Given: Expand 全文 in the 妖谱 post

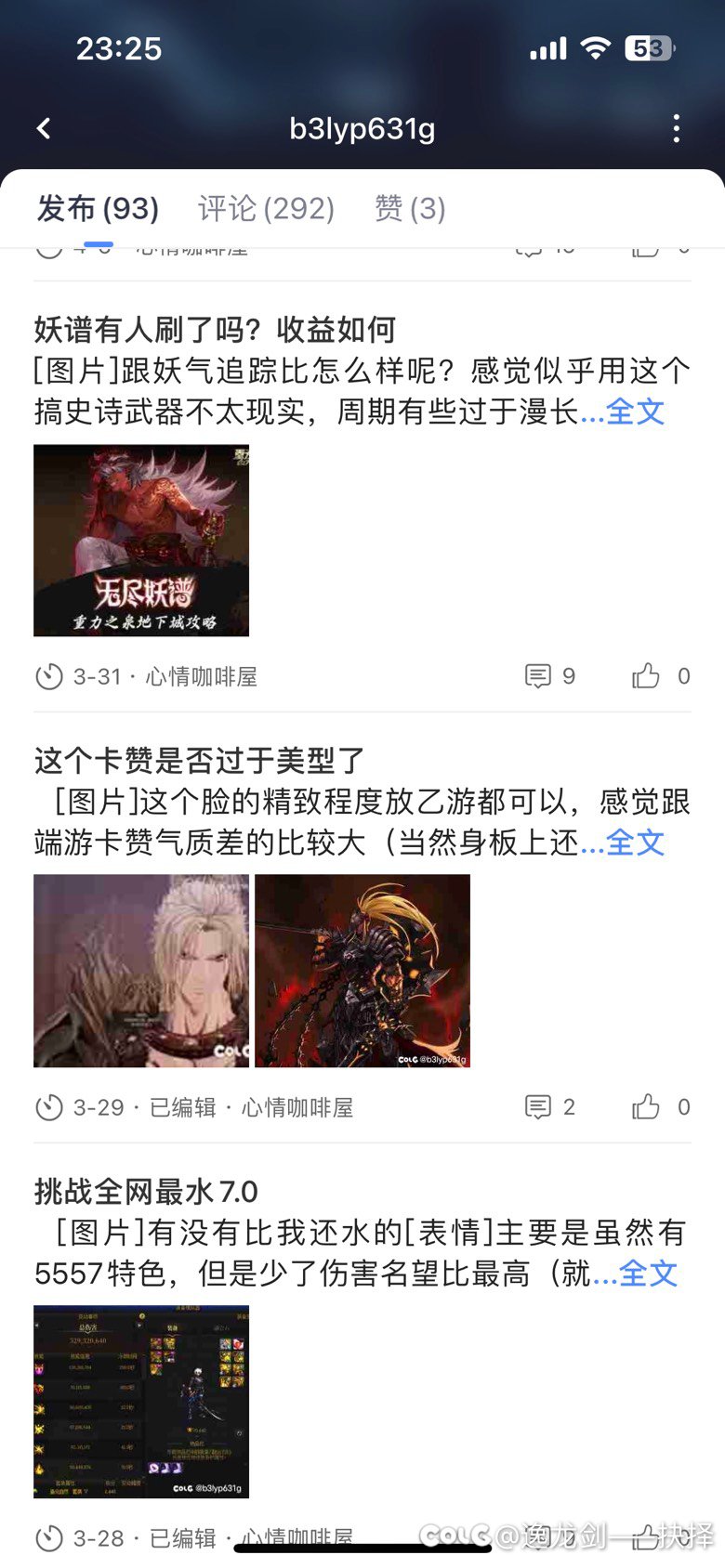Looking at the screenshot, I should [x=636, y=411].
